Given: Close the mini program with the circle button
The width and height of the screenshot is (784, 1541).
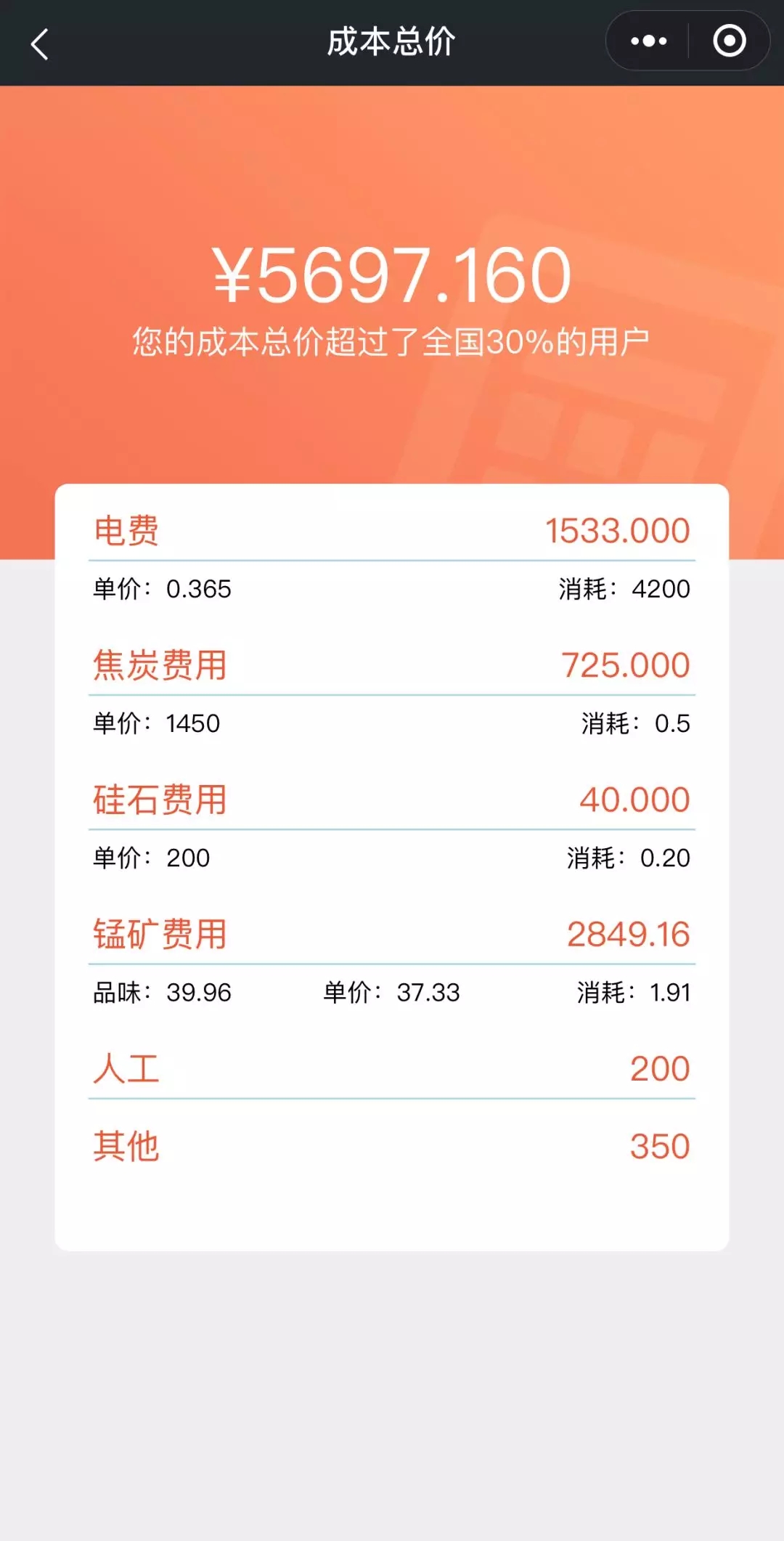Looking at the screenshot, I should pyautogui.click(x=729, y=41).
